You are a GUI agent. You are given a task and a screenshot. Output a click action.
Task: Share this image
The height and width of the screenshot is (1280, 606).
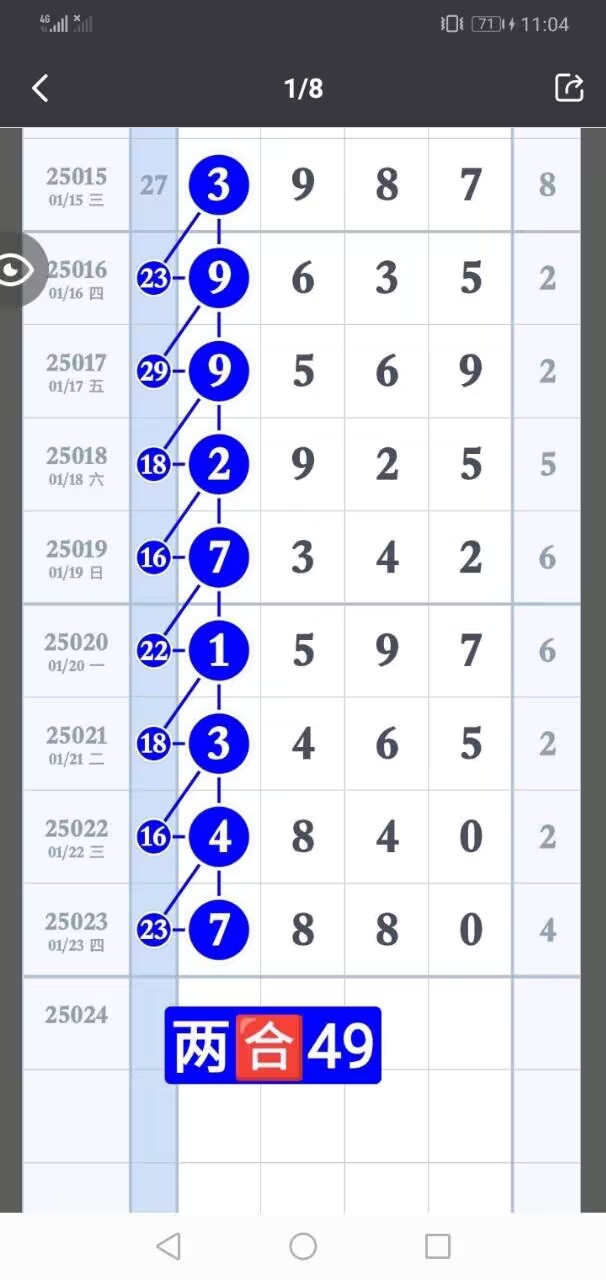tap(568, 88)
